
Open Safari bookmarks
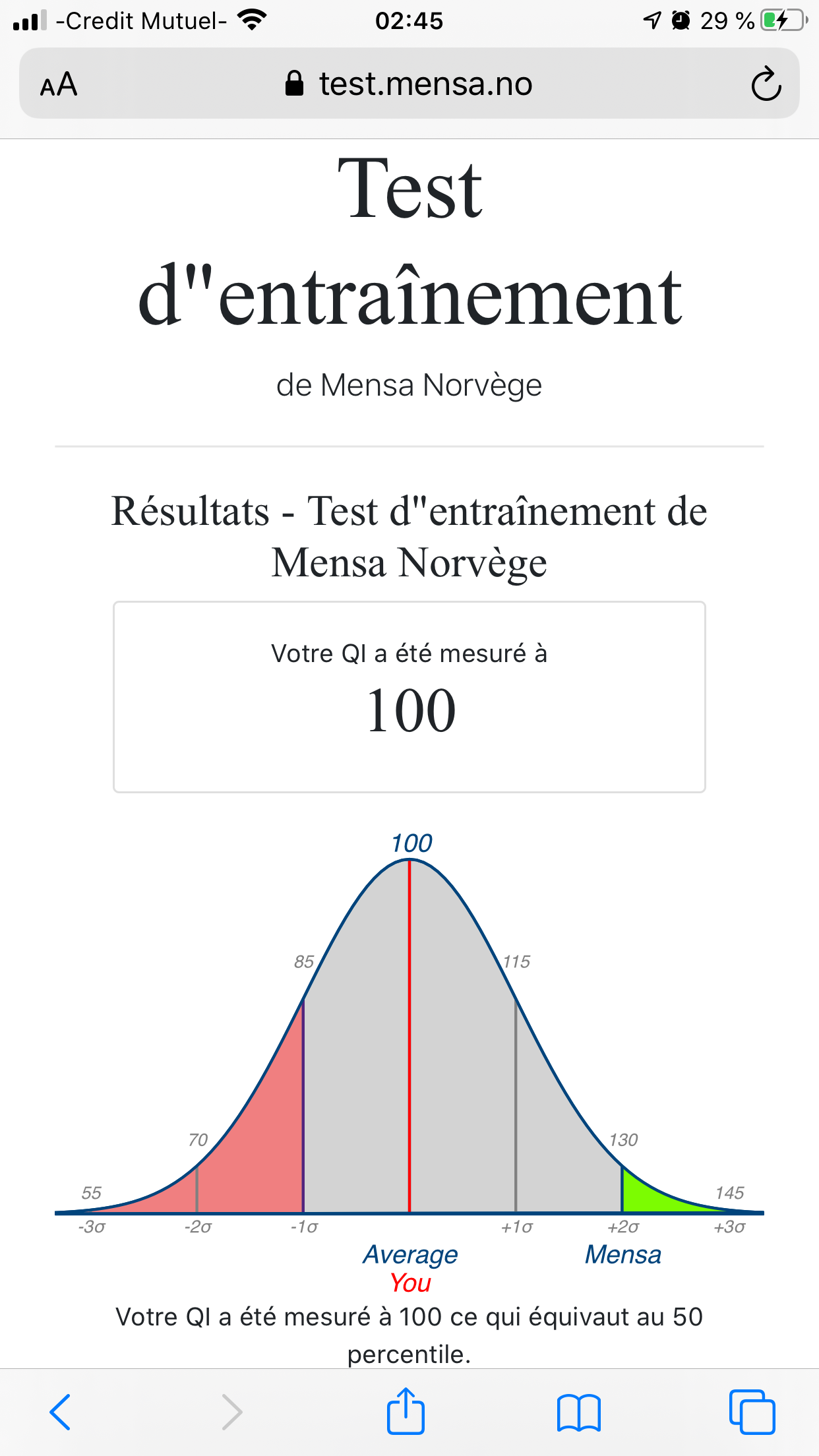578,1412
